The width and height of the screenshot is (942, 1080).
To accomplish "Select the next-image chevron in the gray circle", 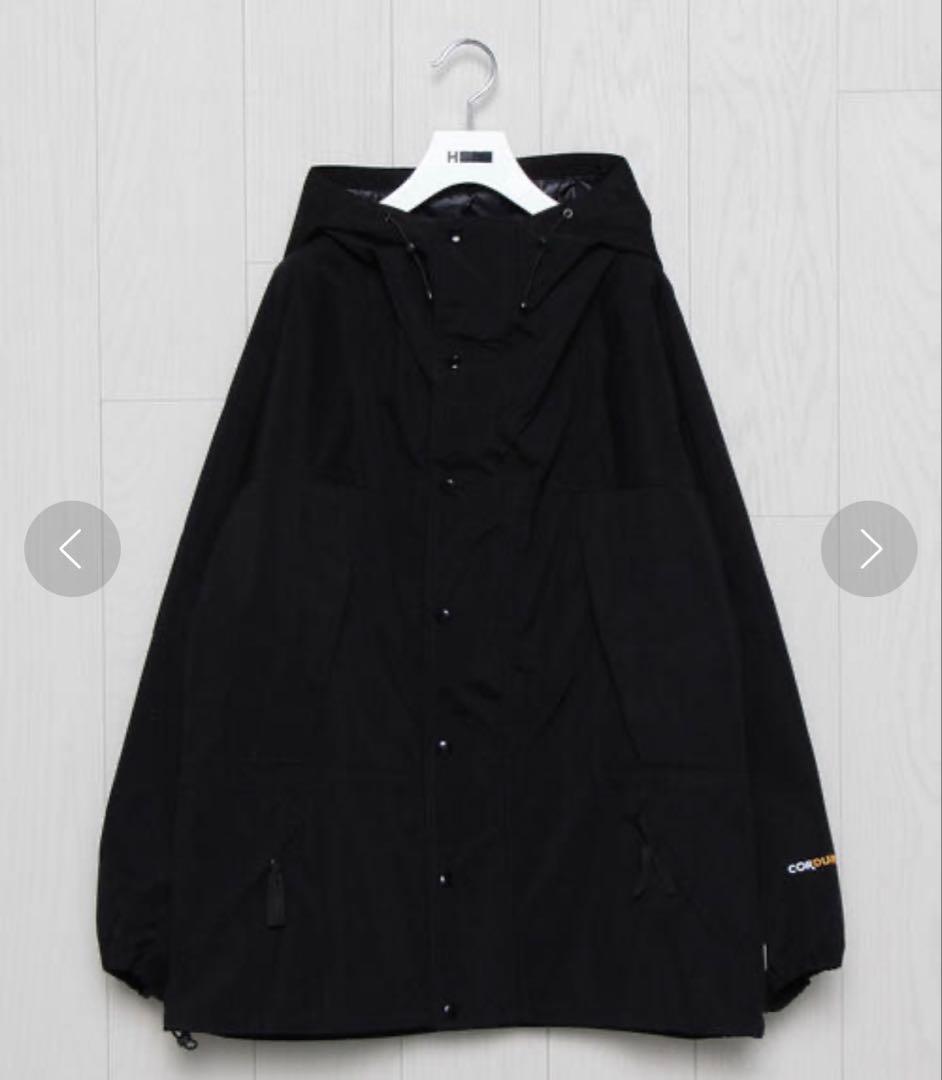I will (x=869, y=549).
